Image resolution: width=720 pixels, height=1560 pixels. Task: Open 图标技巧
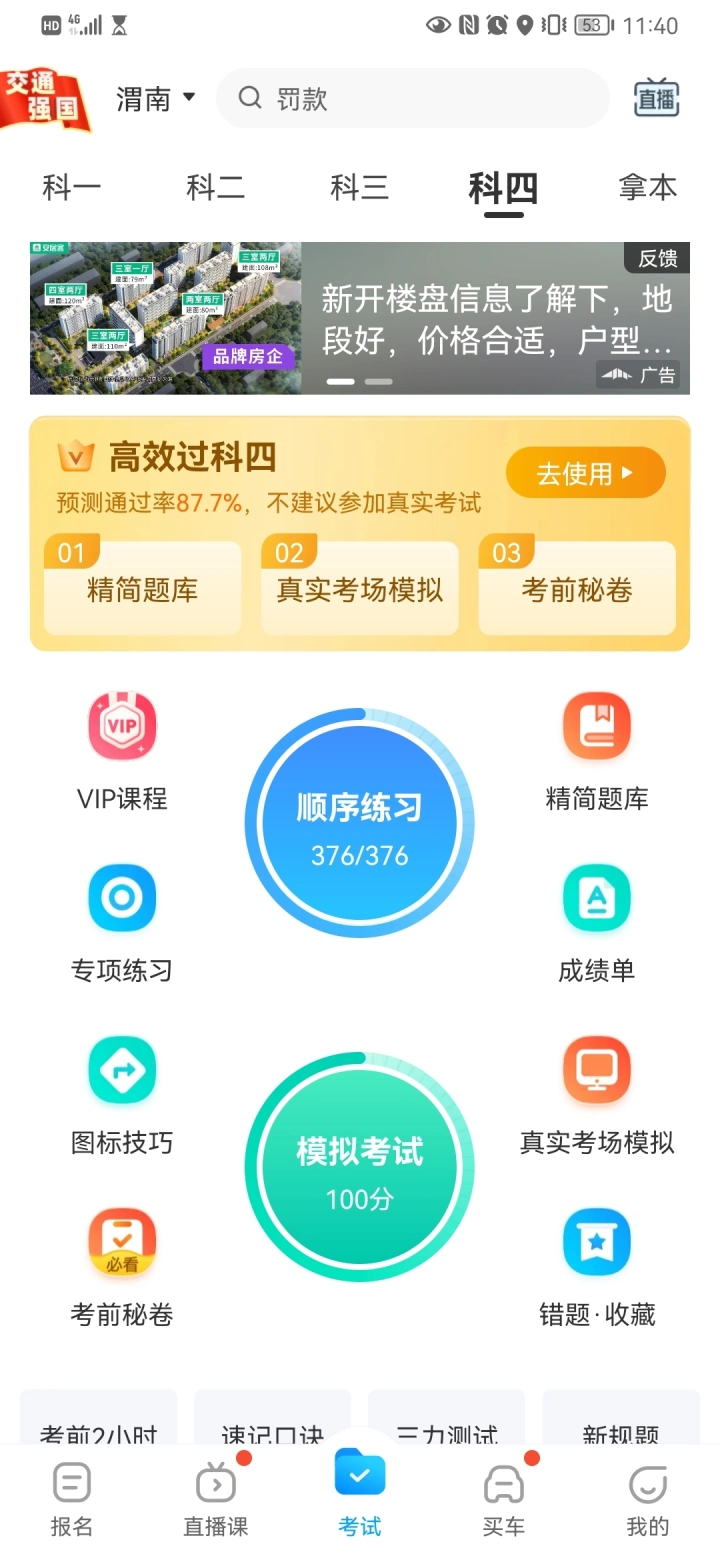[x=122, y=1096]
